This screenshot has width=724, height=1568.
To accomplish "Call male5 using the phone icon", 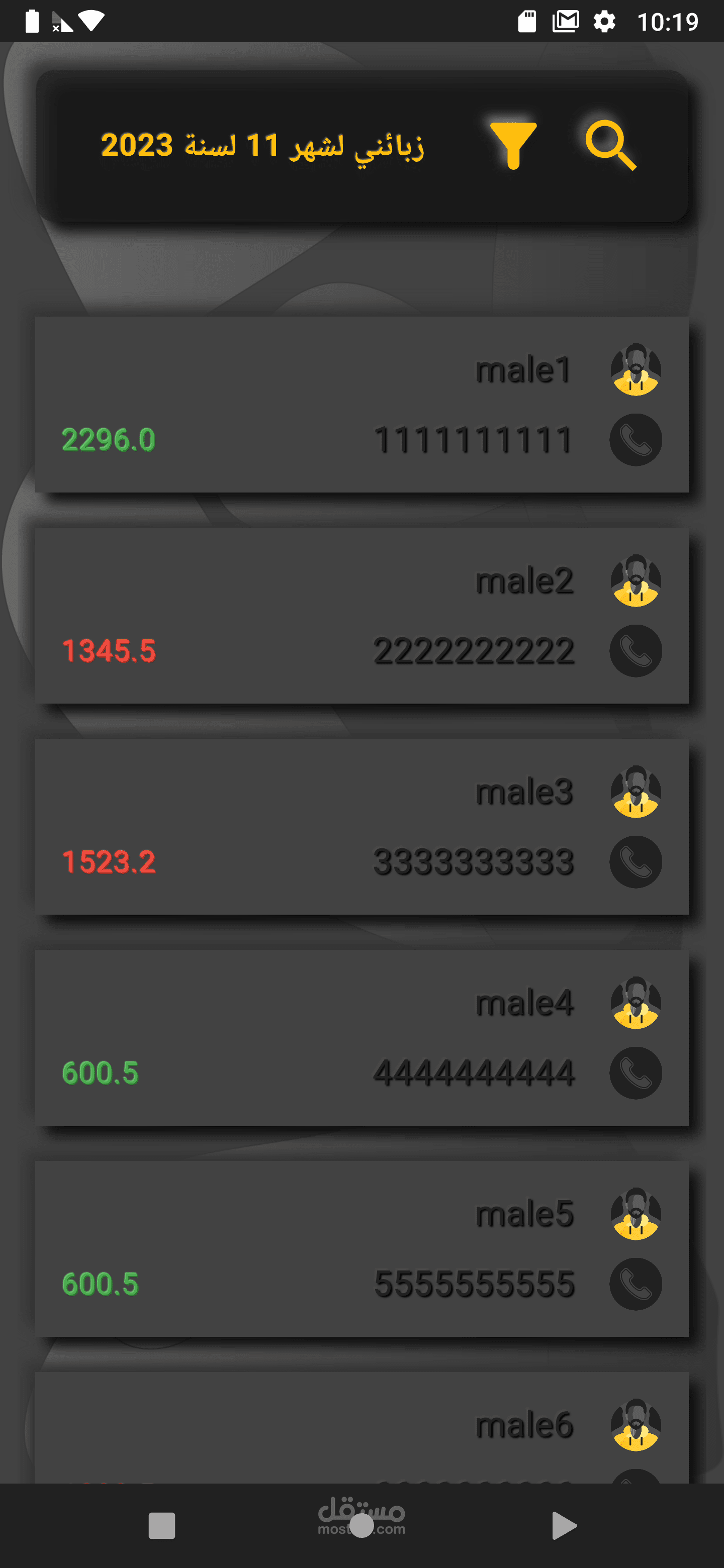I will coord(636,1285).
